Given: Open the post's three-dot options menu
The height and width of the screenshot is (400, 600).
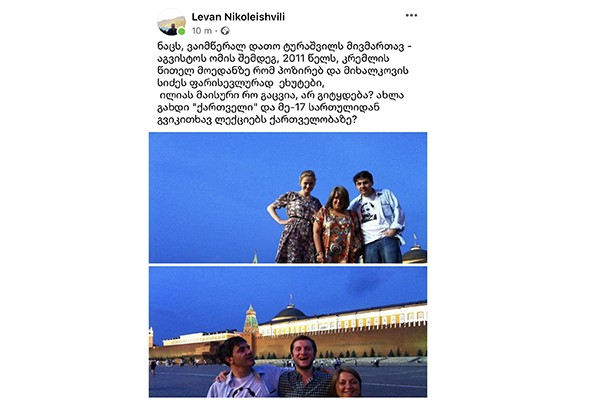Looking at the screenshot, I should [411, 16].
